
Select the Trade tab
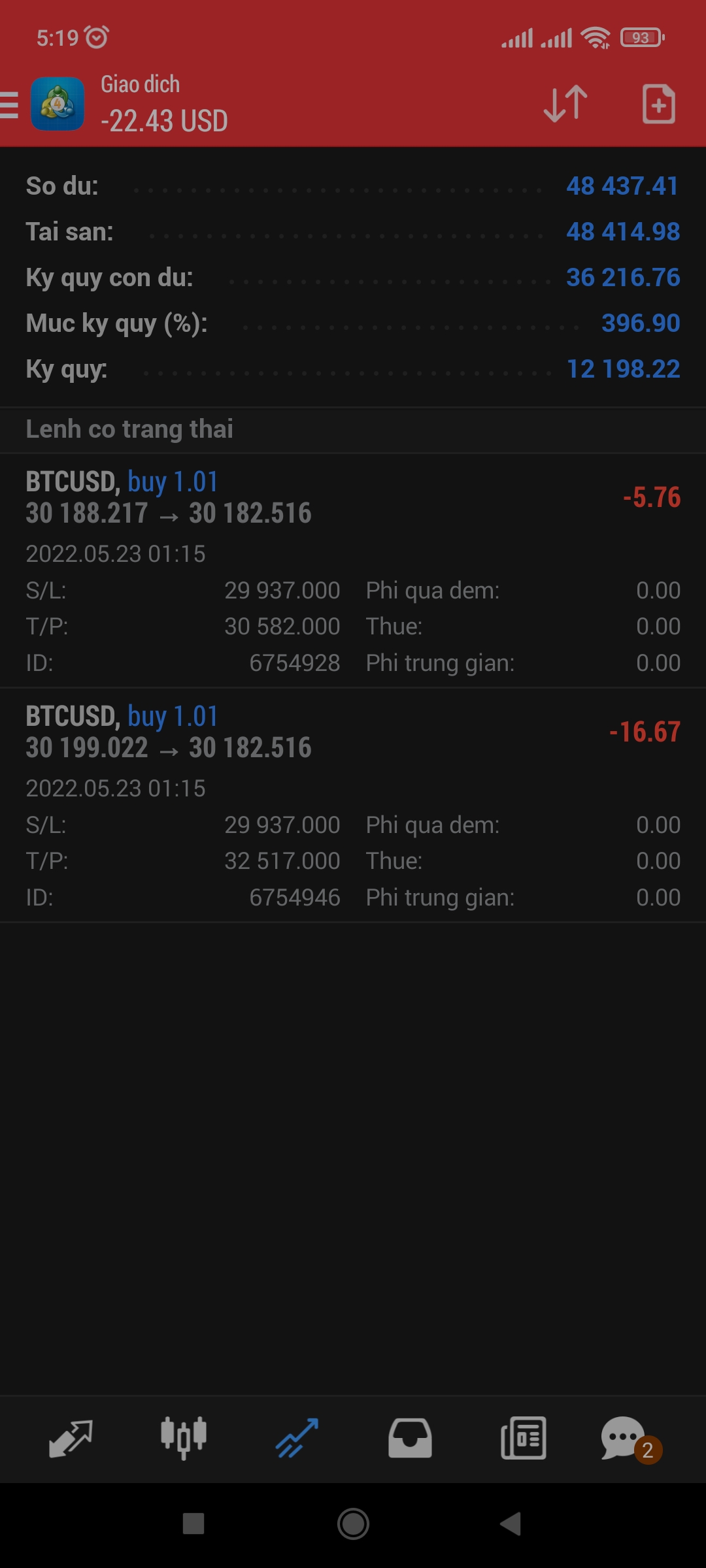(297, 1438)
